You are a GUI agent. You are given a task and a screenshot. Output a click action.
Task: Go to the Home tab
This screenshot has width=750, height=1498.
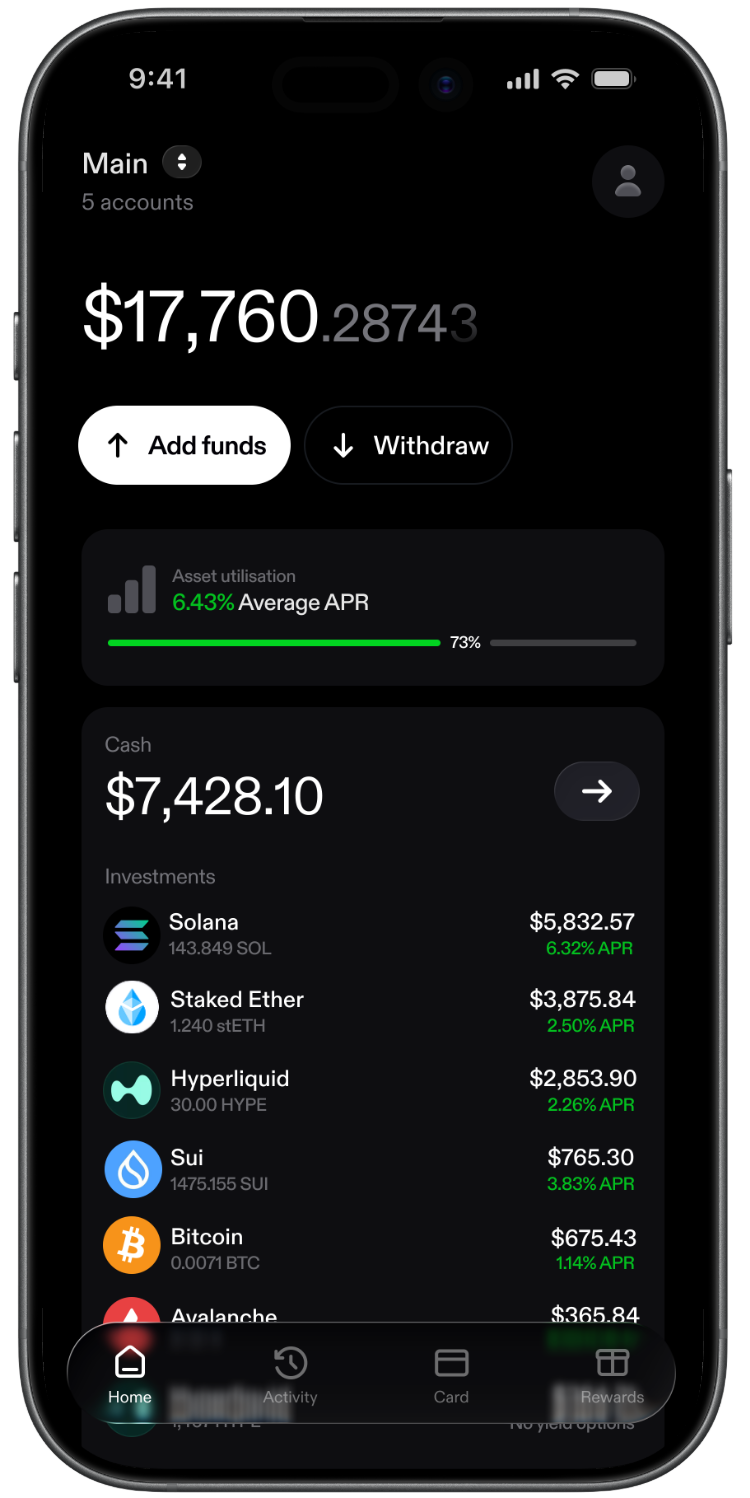[130, 1374]
